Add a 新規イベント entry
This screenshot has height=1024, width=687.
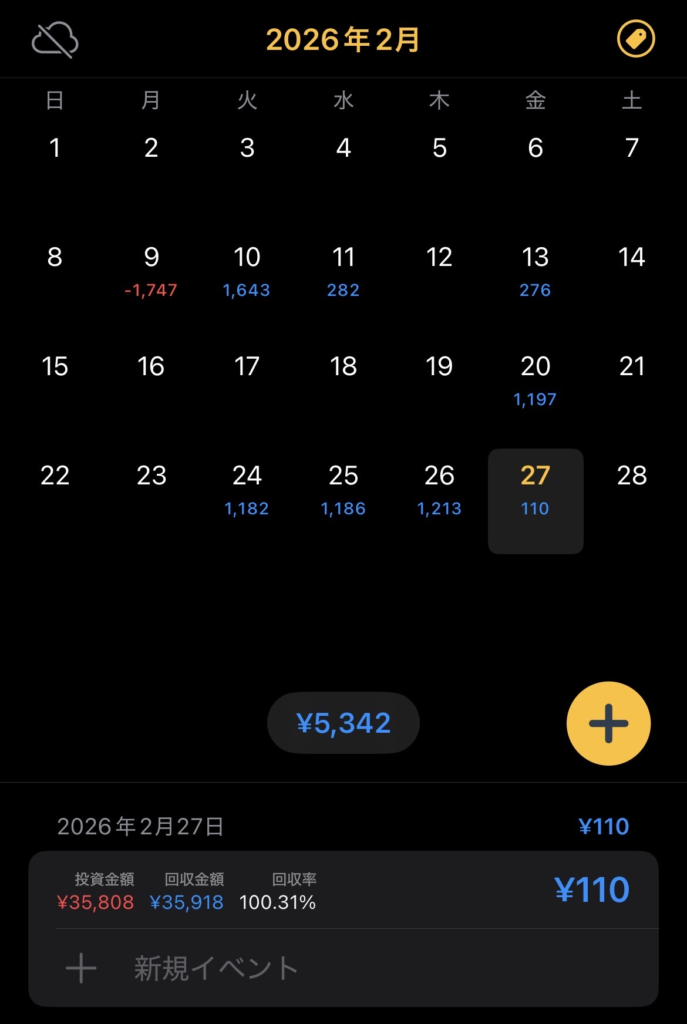[216, 968]
